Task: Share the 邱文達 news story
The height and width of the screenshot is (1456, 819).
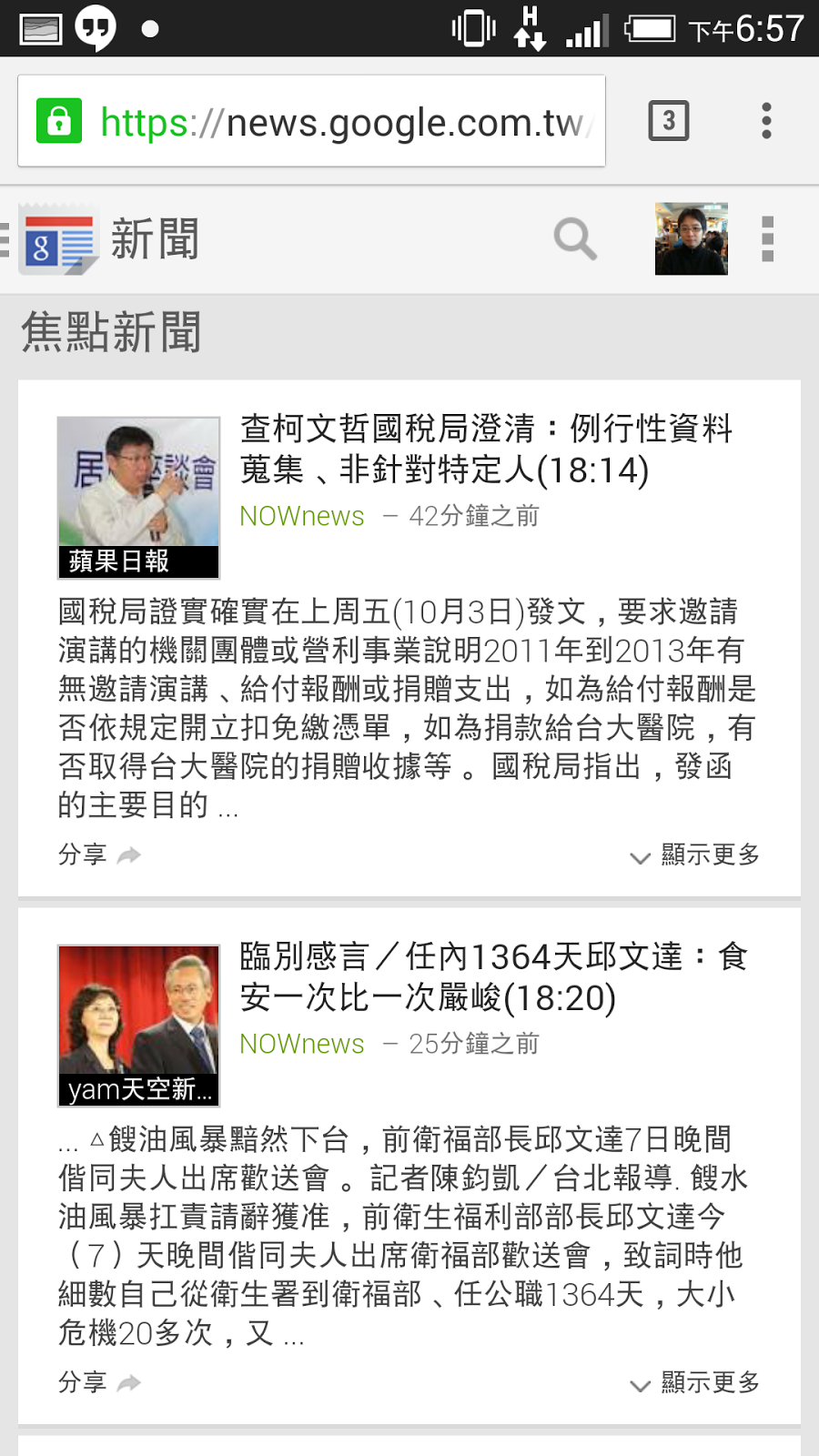Action: point(99,1382)
